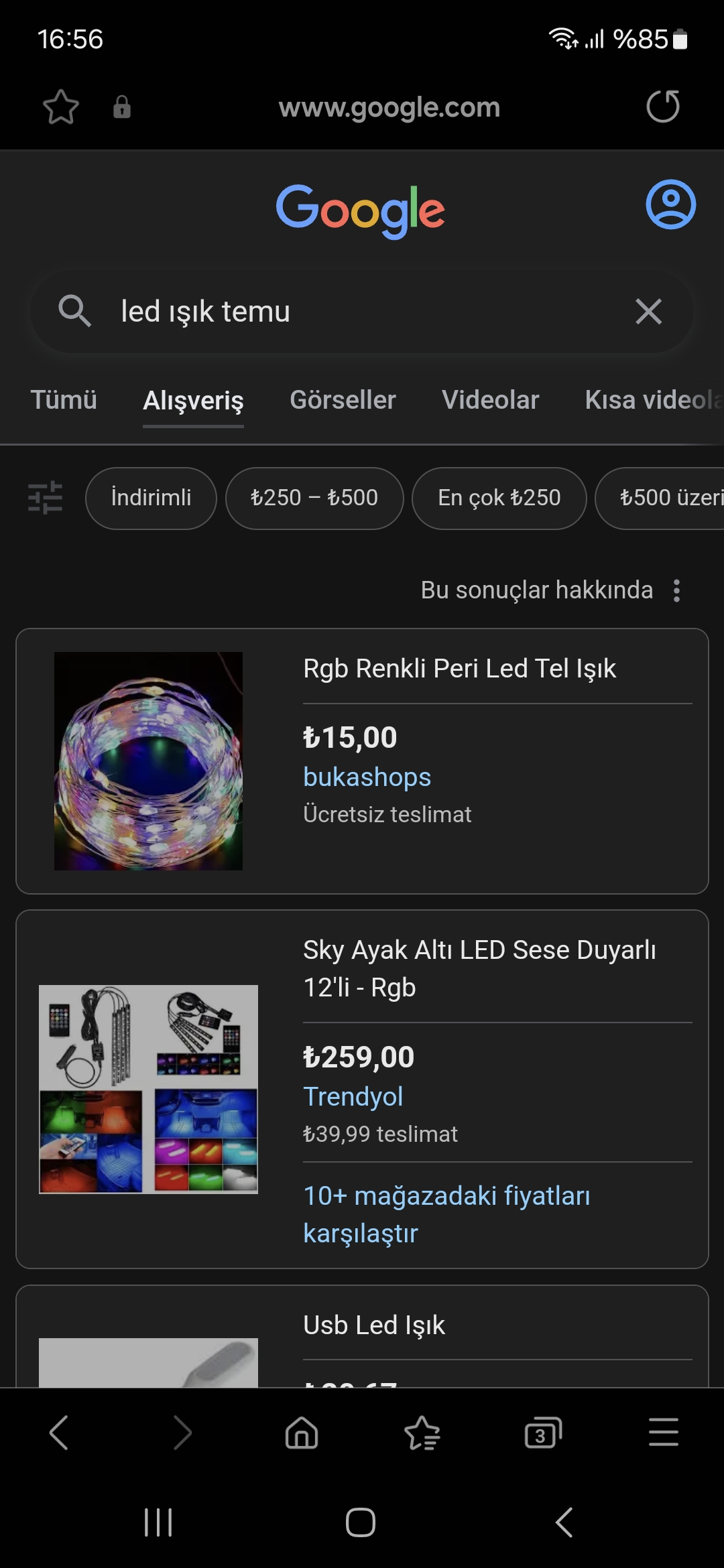Open the Usb Led Işık product card
Viewport: 724px width, 1568px height.
[x=374, y=1325]
